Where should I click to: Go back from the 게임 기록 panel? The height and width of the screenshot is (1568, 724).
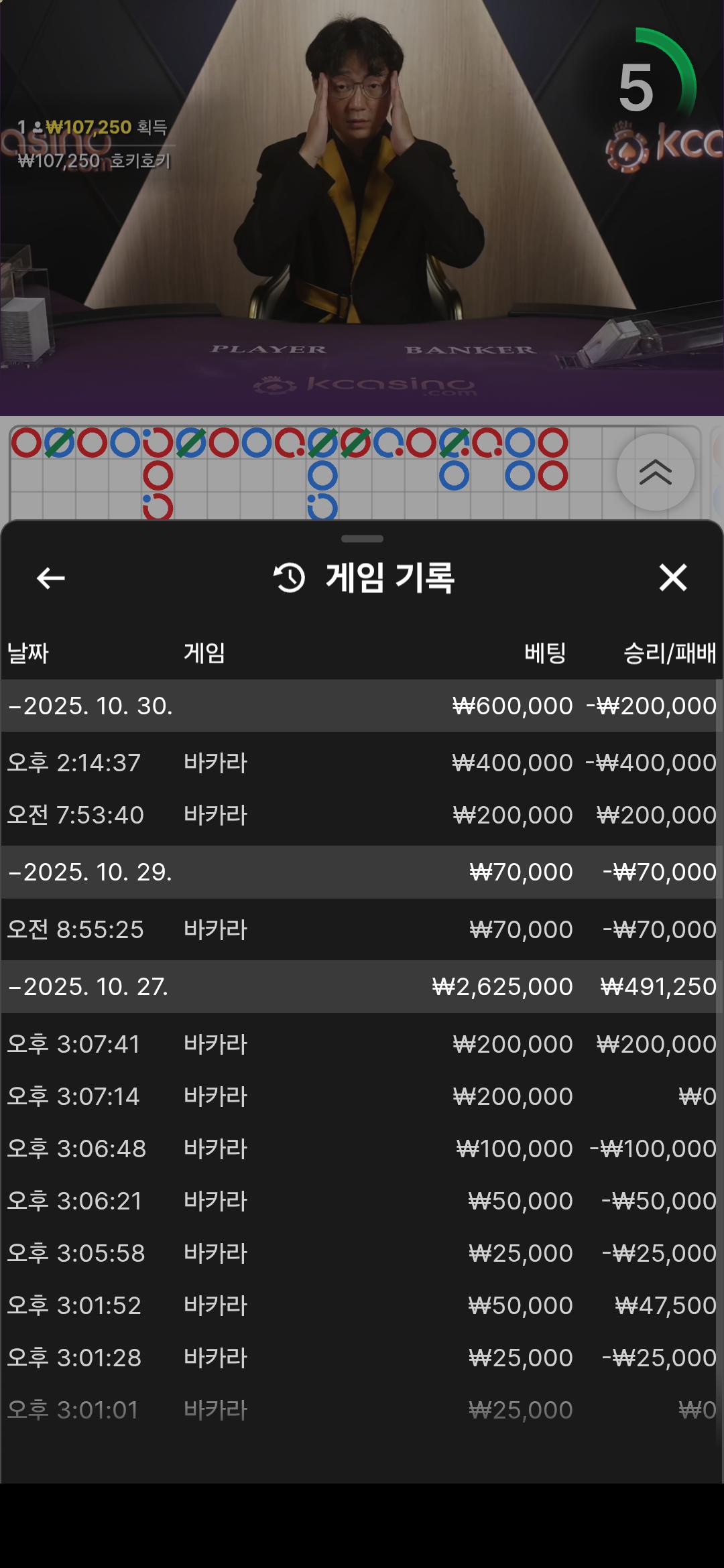[51, 578]
